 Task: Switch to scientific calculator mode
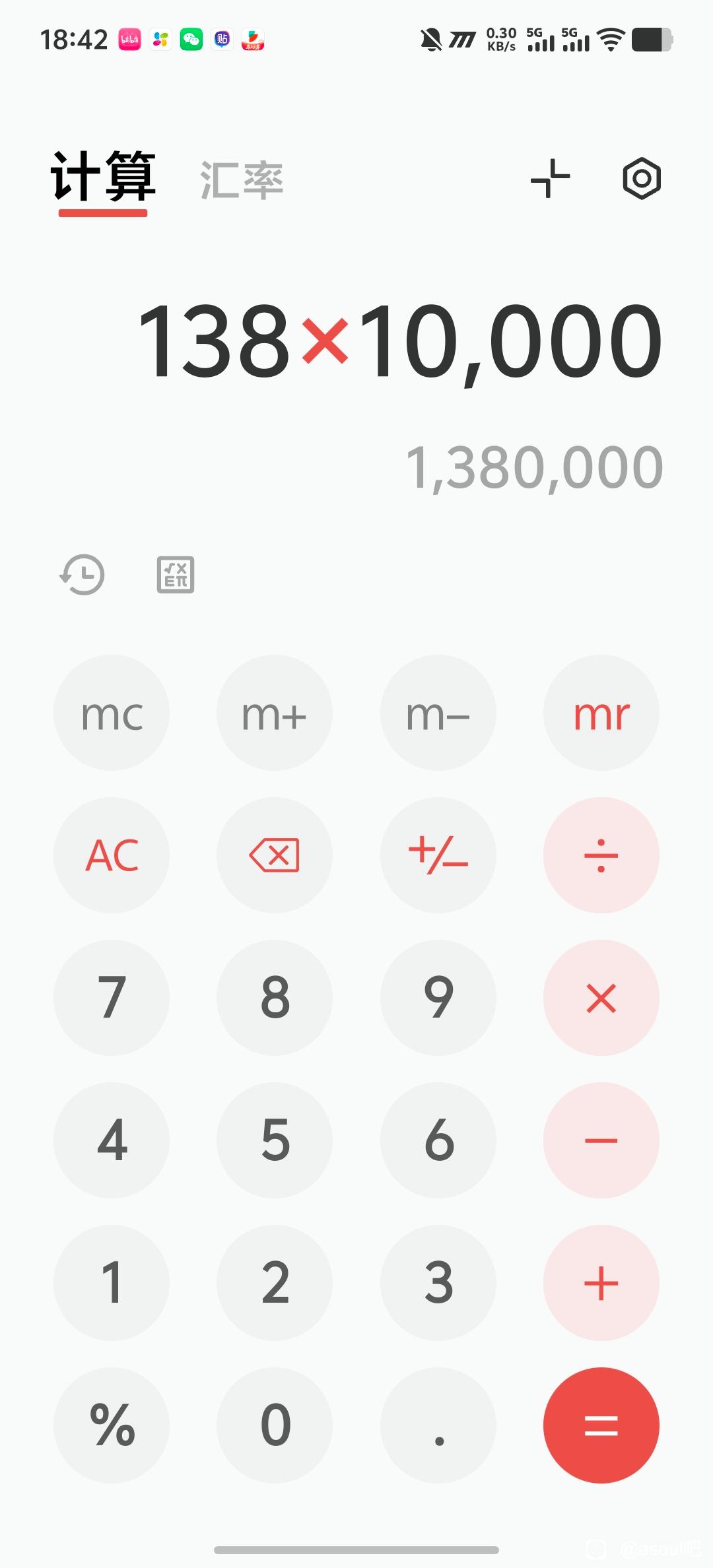click(176, 575)
